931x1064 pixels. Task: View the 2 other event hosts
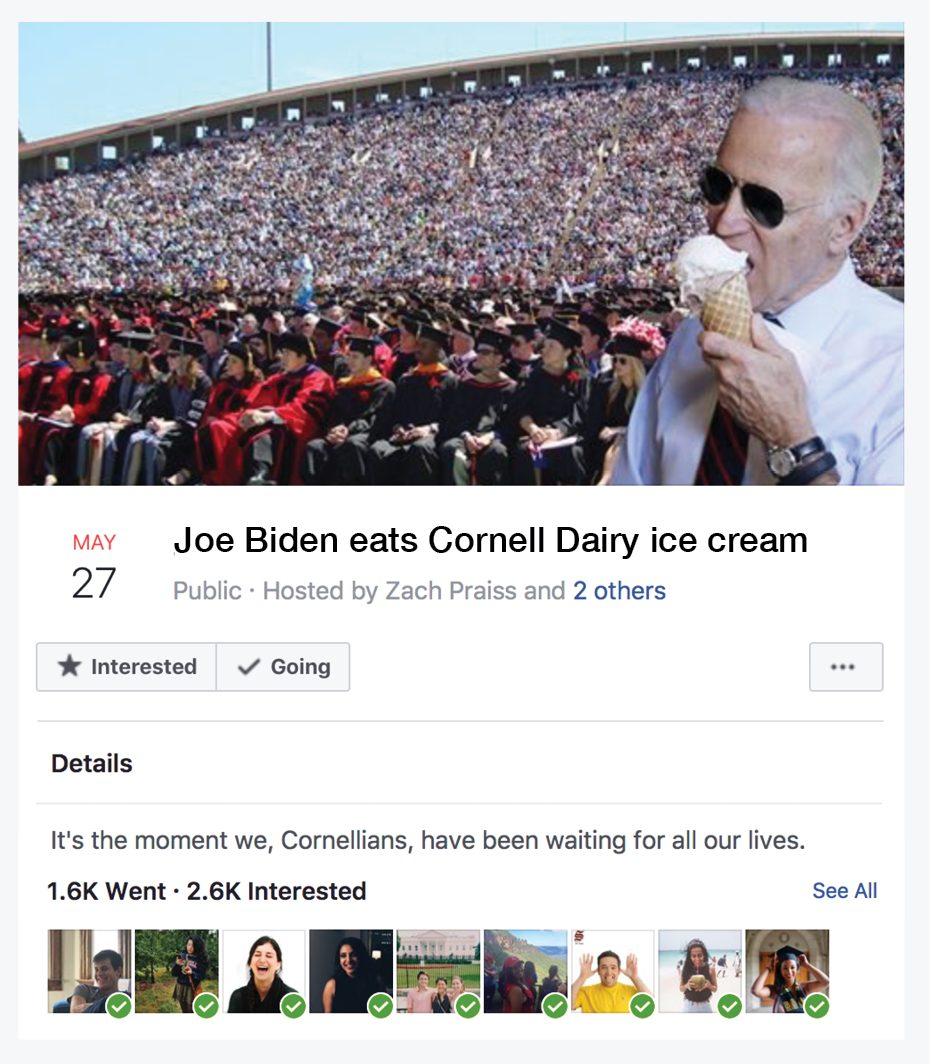tap(619, 591)
